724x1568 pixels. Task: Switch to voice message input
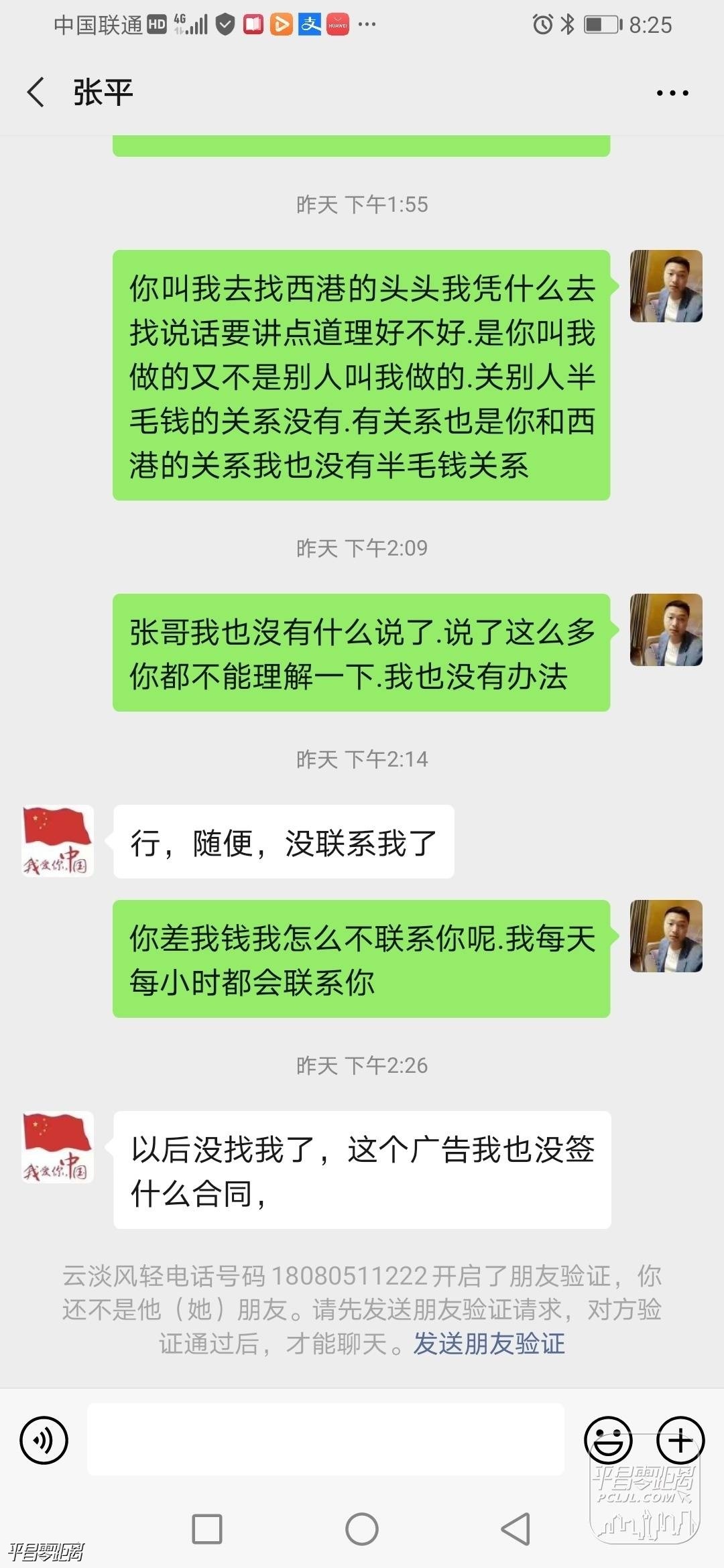click(x=44, y=1439)
